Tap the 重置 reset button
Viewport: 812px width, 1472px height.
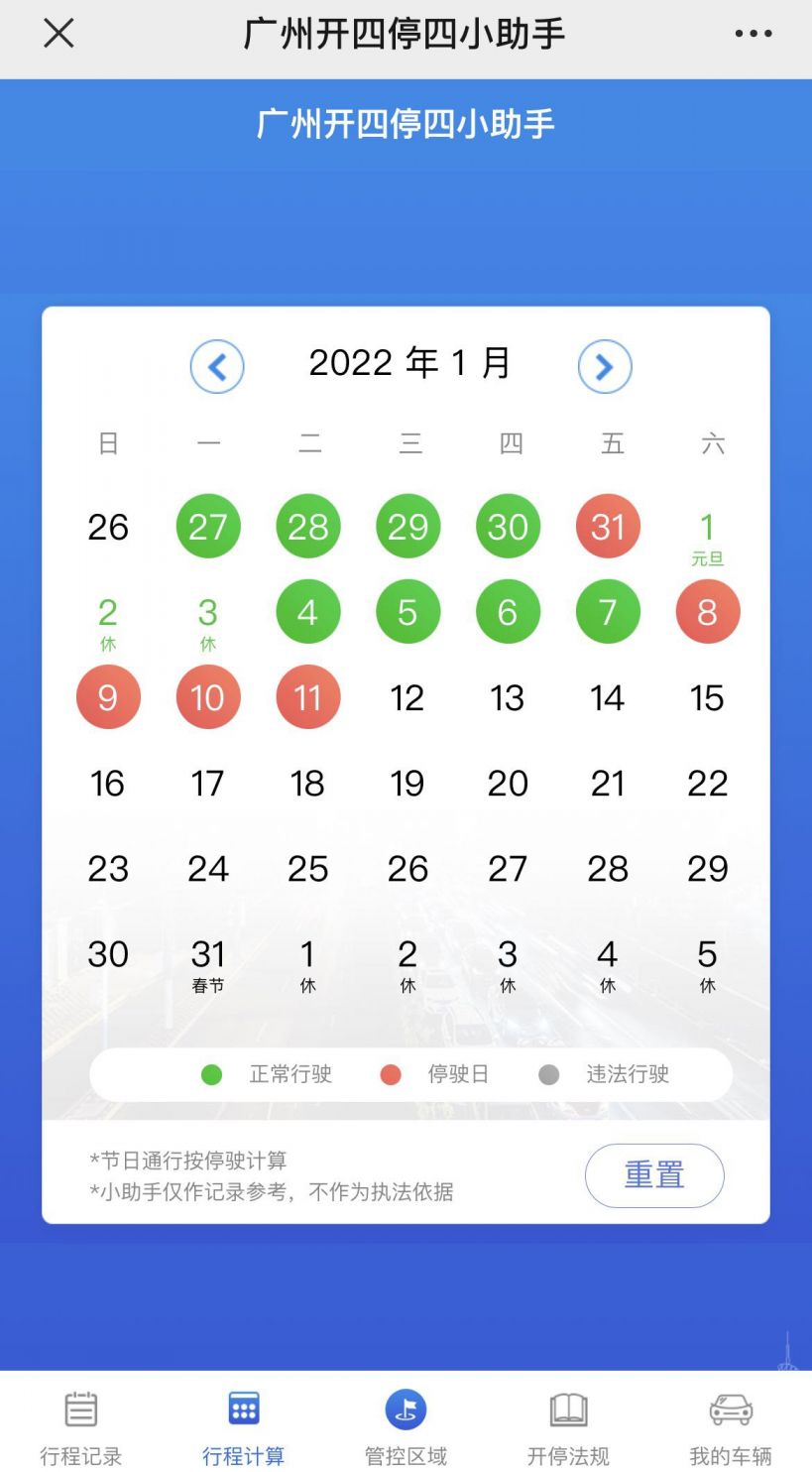654,1175
